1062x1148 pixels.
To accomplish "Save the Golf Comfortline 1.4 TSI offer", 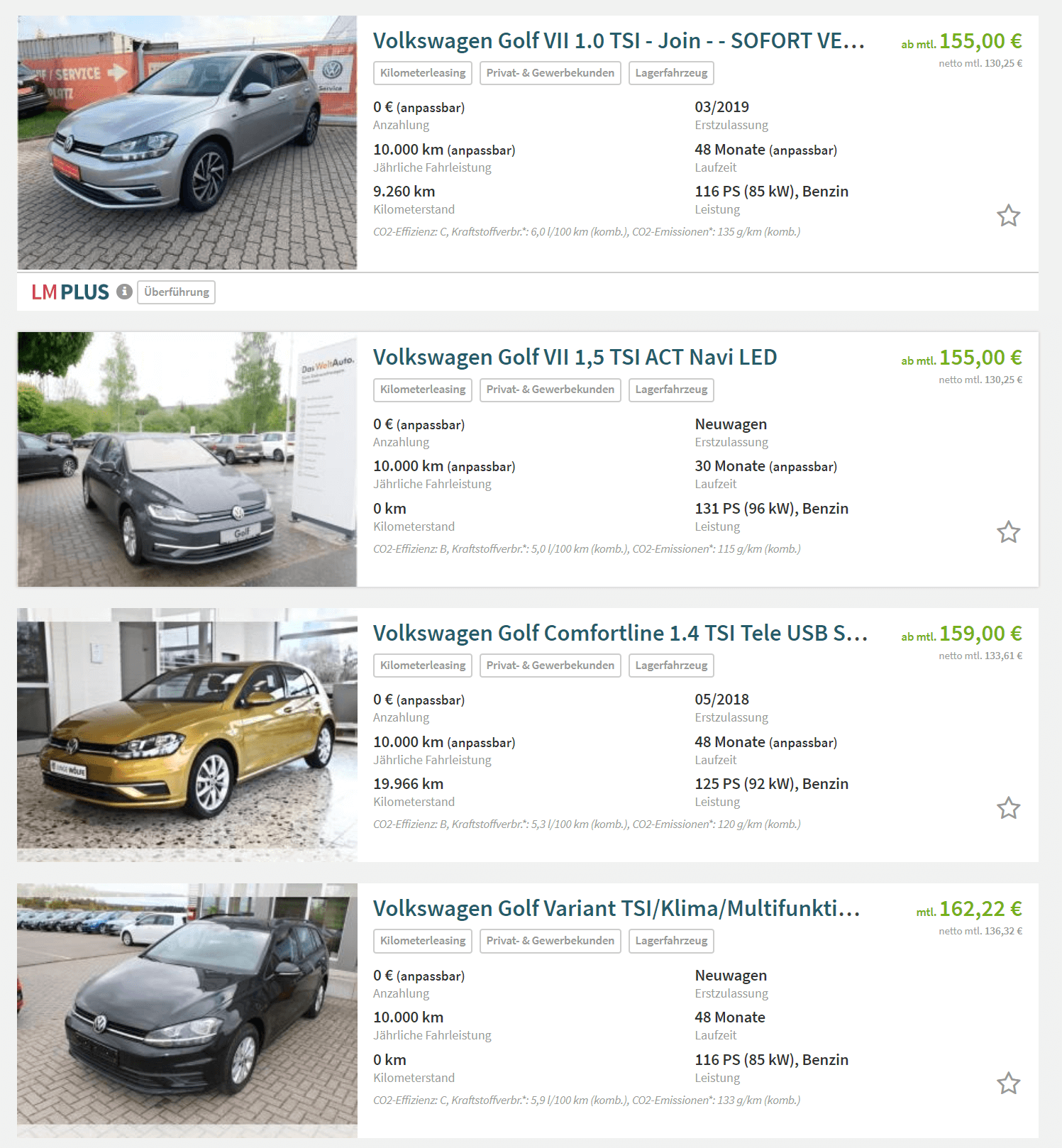I will click(x=1008, y=808).
